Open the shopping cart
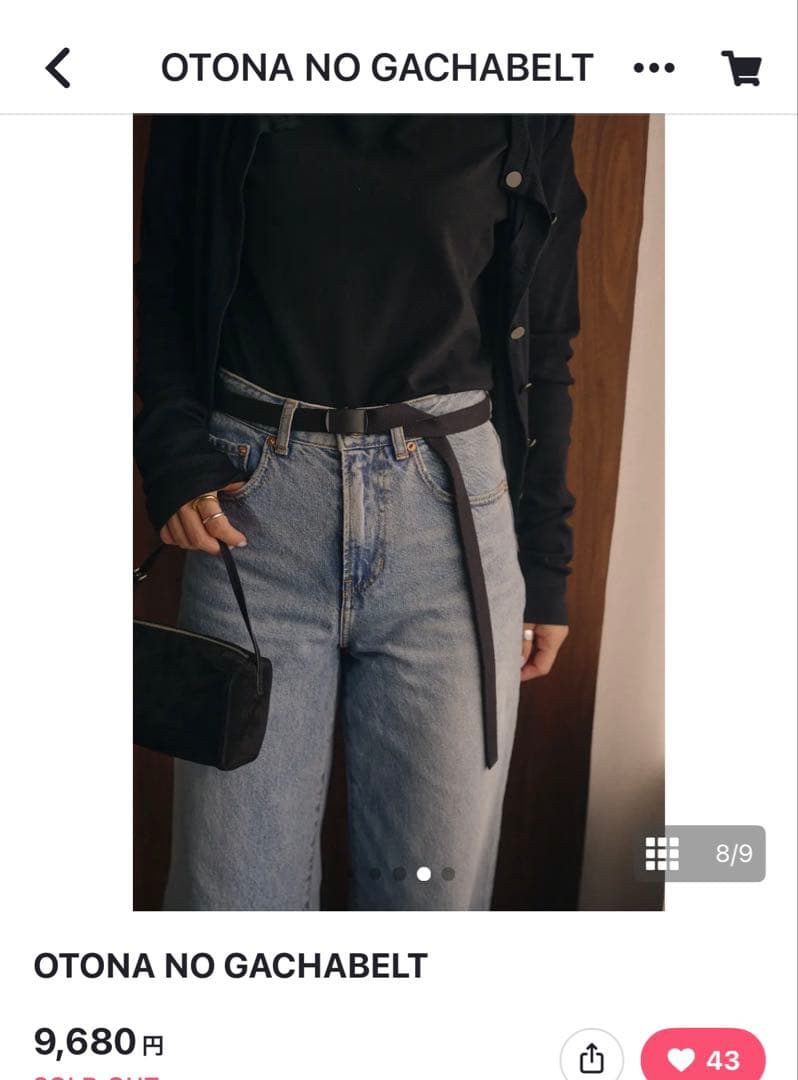 click(741, 68)
